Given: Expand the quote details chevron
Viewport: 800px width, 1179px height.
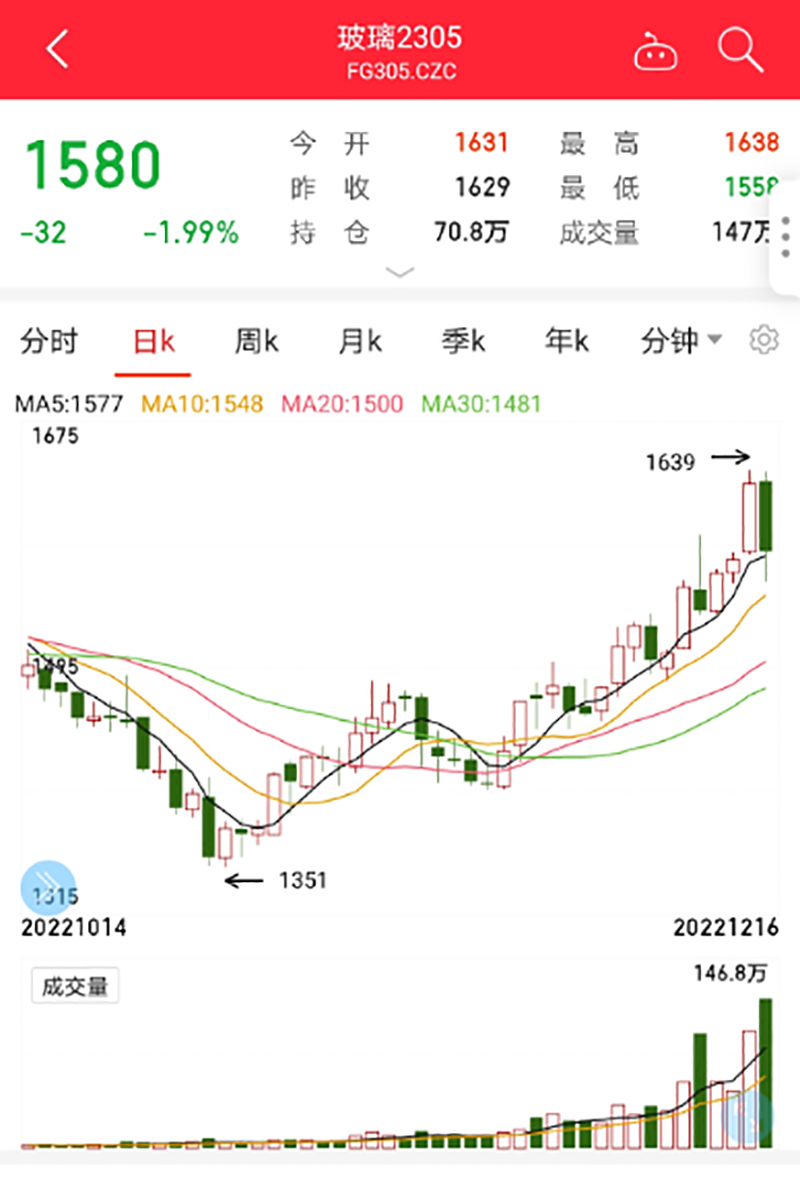Looking at the screenshot, I should coord(400,272).
